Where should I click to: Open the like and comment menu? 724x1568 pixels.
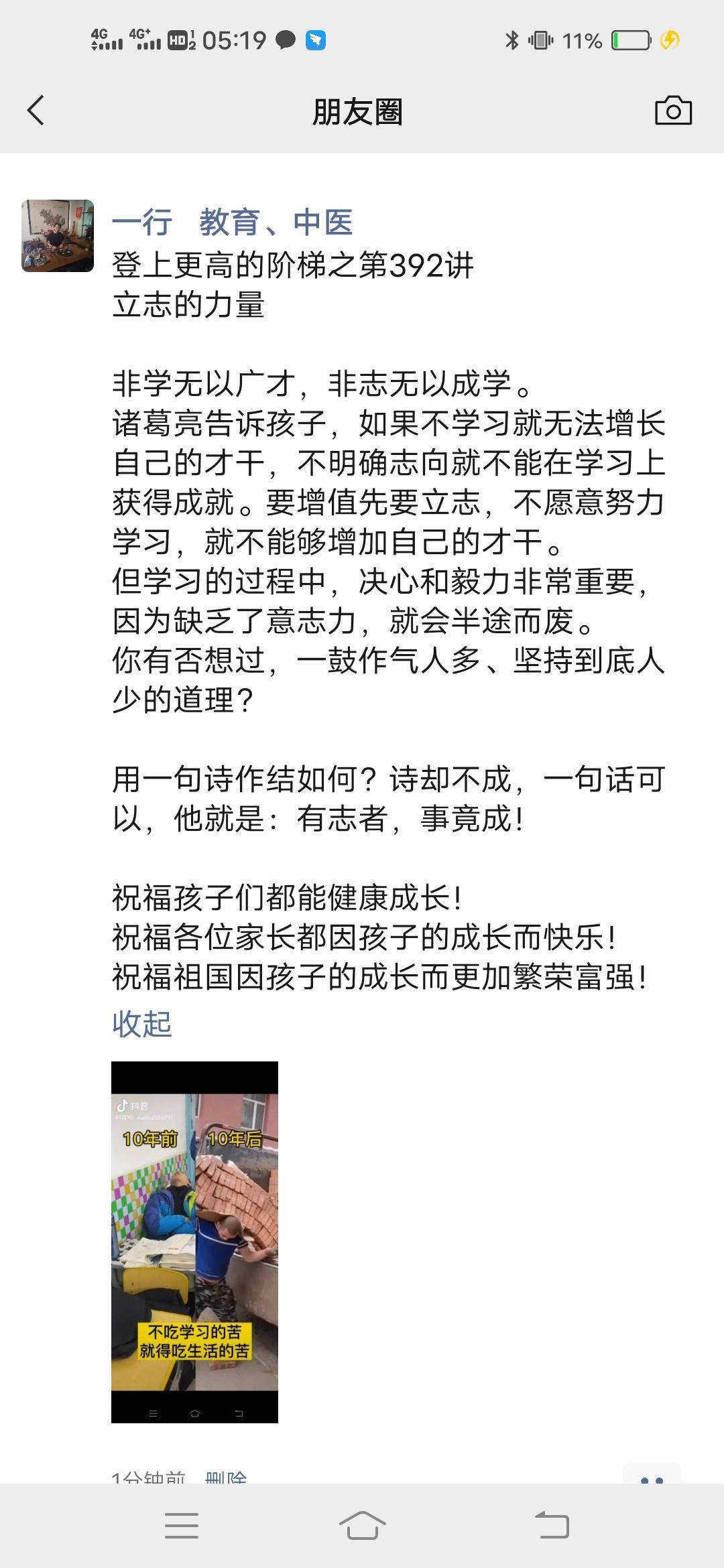(652, 1477)
